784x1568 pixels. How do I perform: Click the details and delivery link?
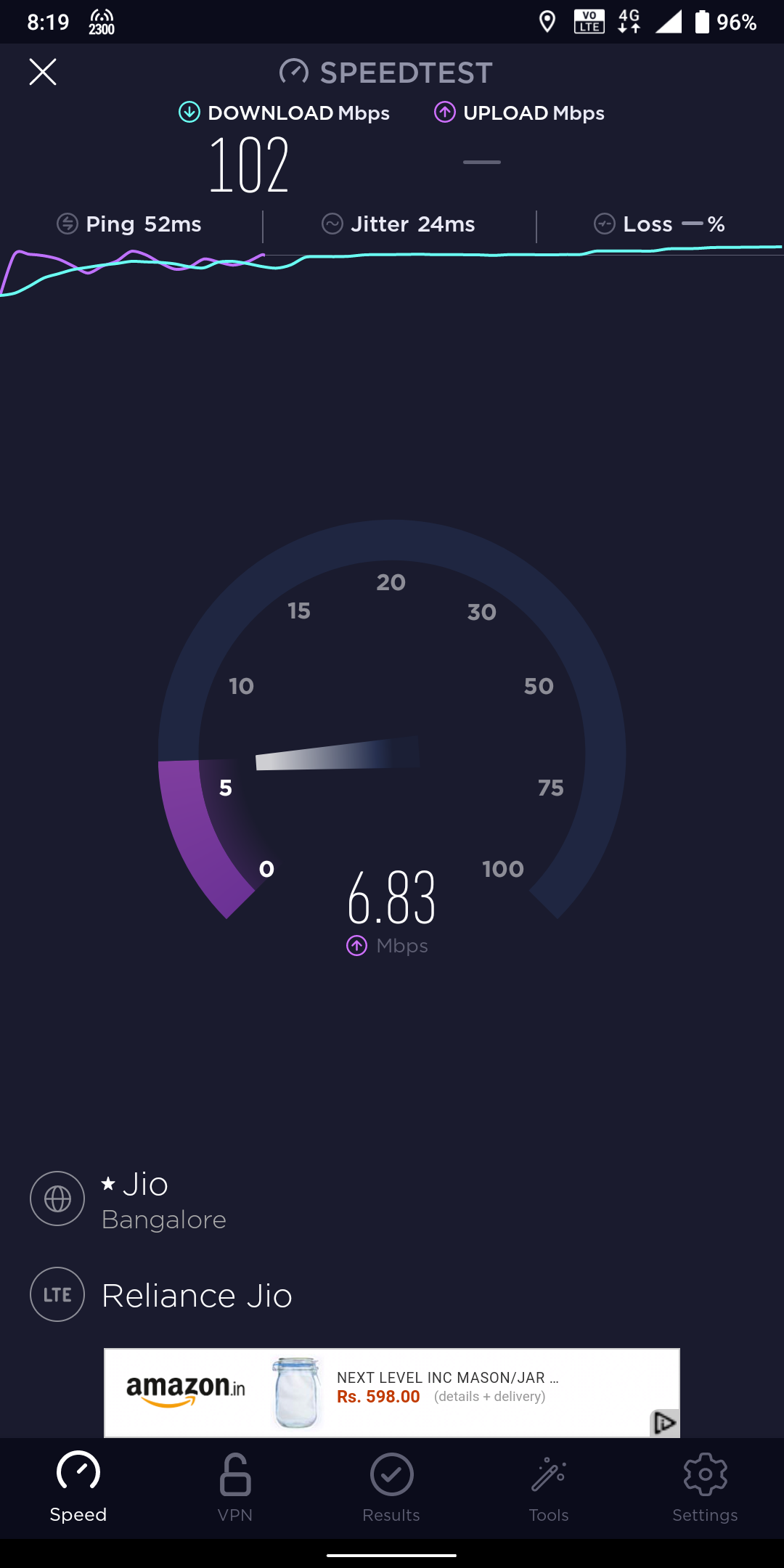coord(489,1396)
